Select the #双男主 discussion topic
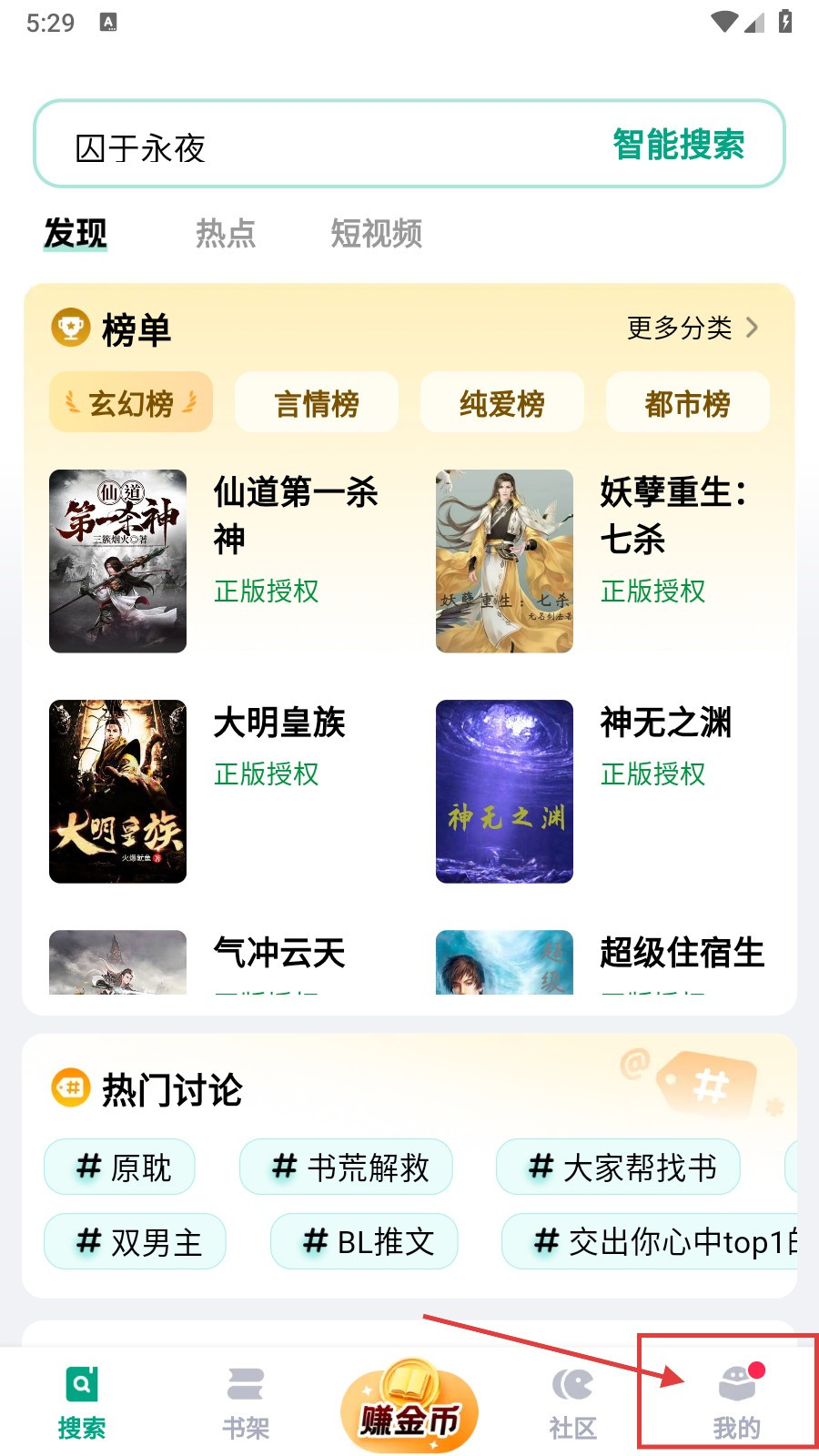Viewport: 819px width, 1456px height. pyautogui.click(x=135, y=1241)
